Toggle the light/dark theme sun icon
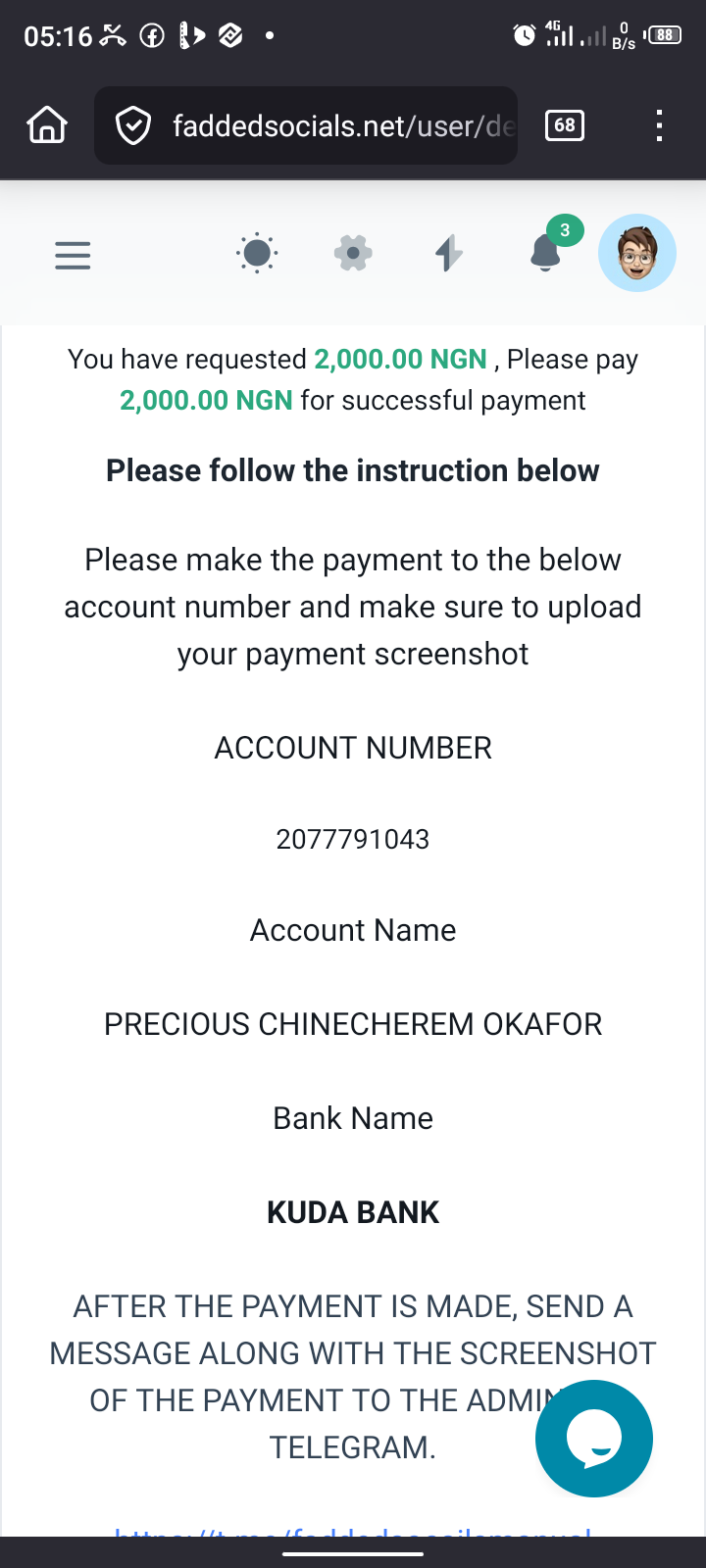Screen dimensions: 706x1568 257,254
